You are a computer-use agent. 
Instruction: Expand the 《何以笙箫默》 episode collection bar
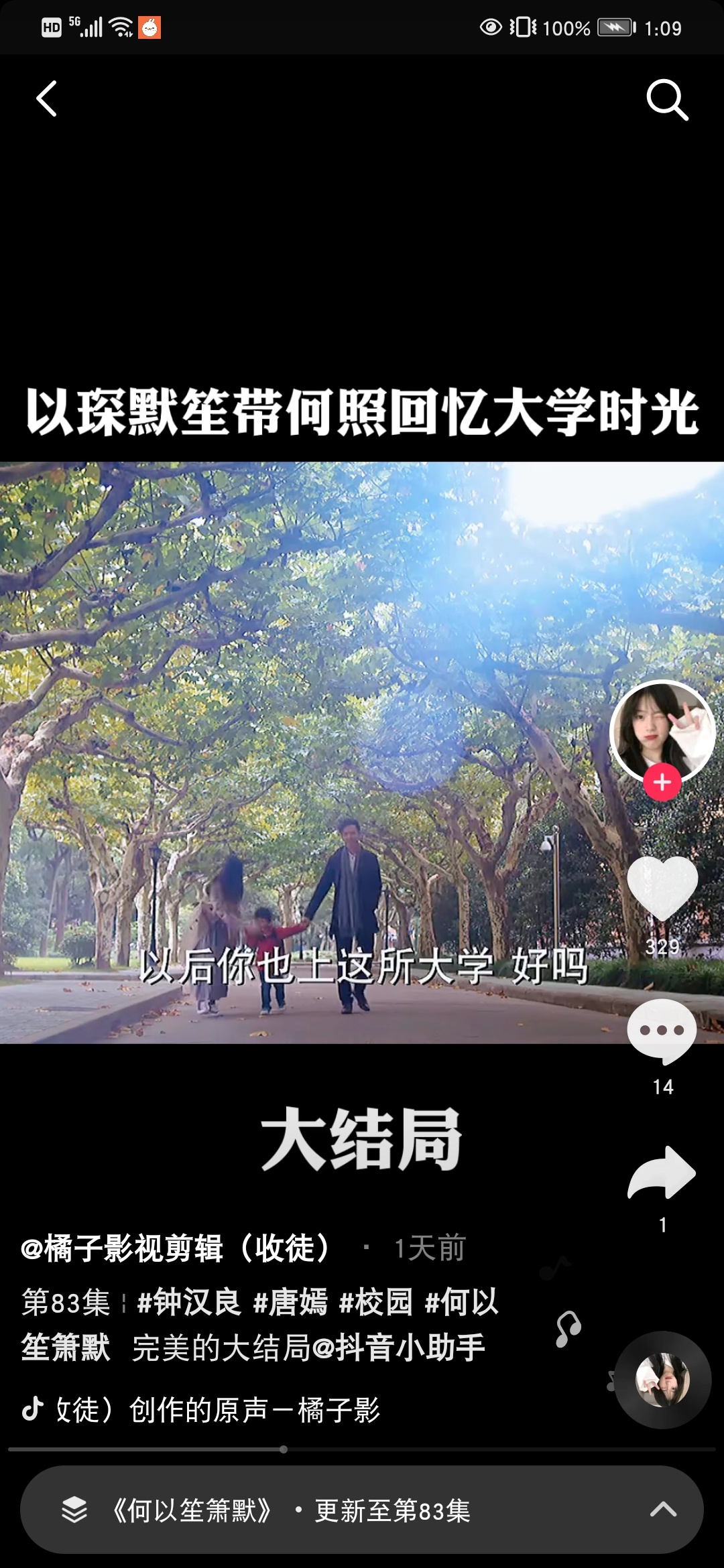[x=362, y=1510]
